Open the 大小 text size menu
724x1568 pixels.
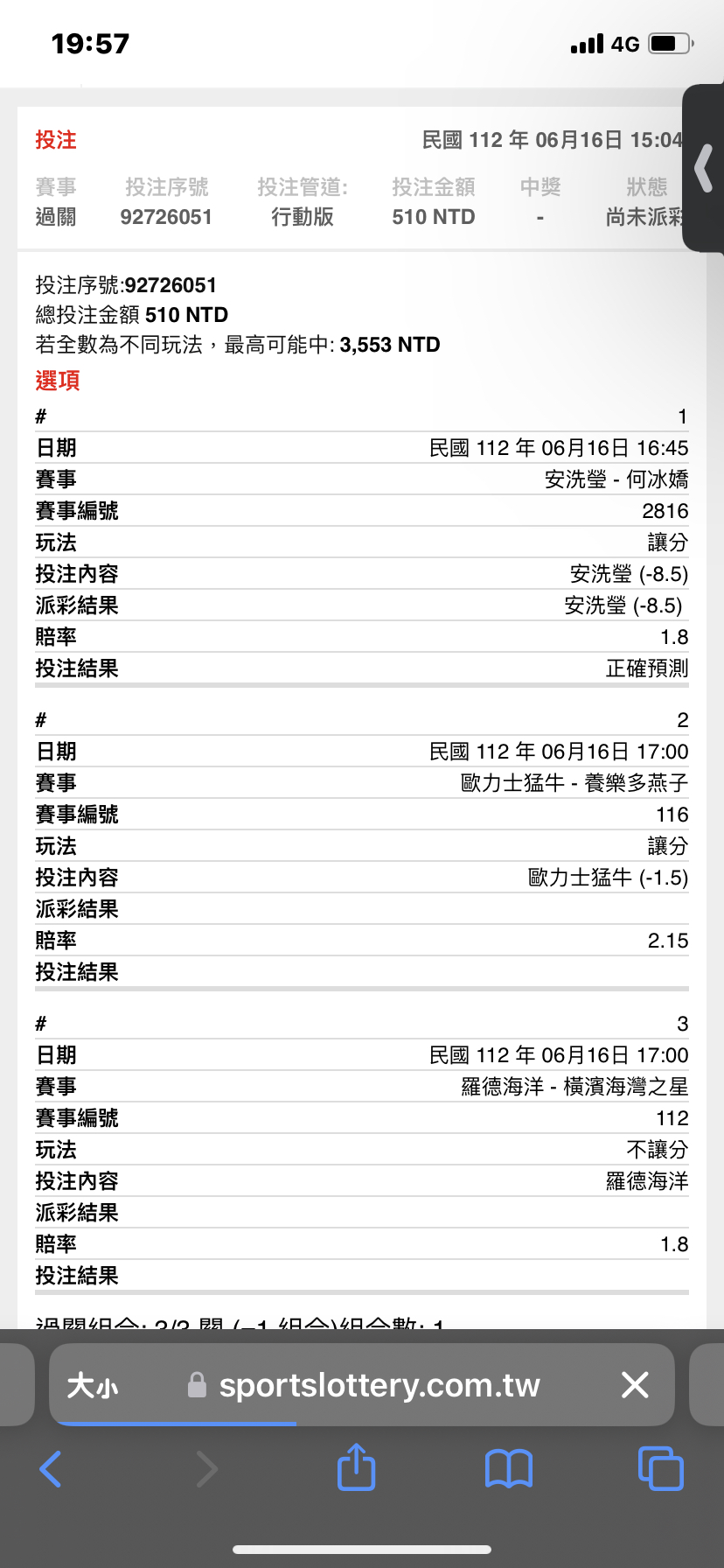click(93, 1385)
